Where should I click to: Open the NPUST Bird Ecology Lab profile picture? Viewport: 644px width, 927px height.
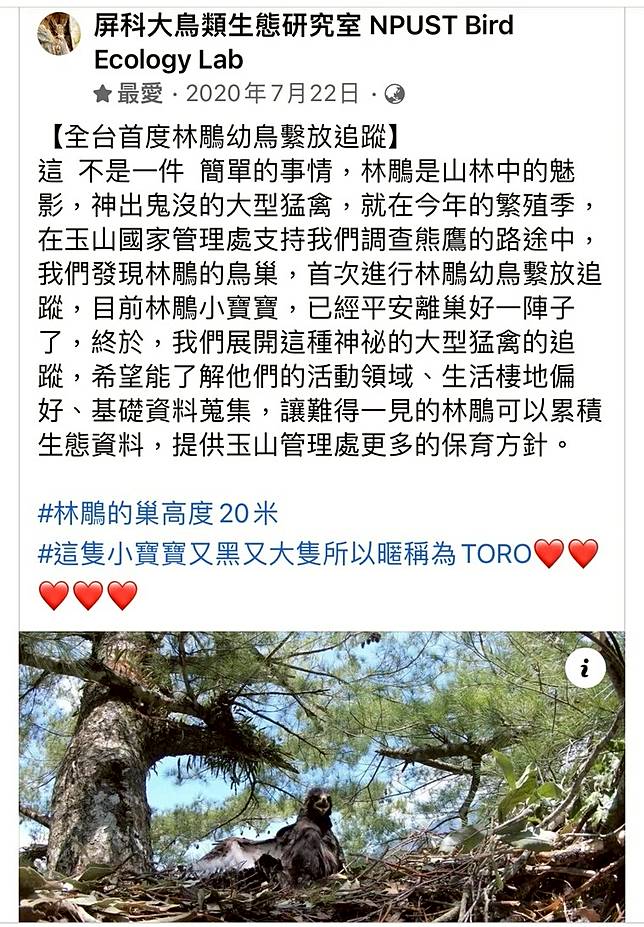pyautogui.click(x=59, y=34)
